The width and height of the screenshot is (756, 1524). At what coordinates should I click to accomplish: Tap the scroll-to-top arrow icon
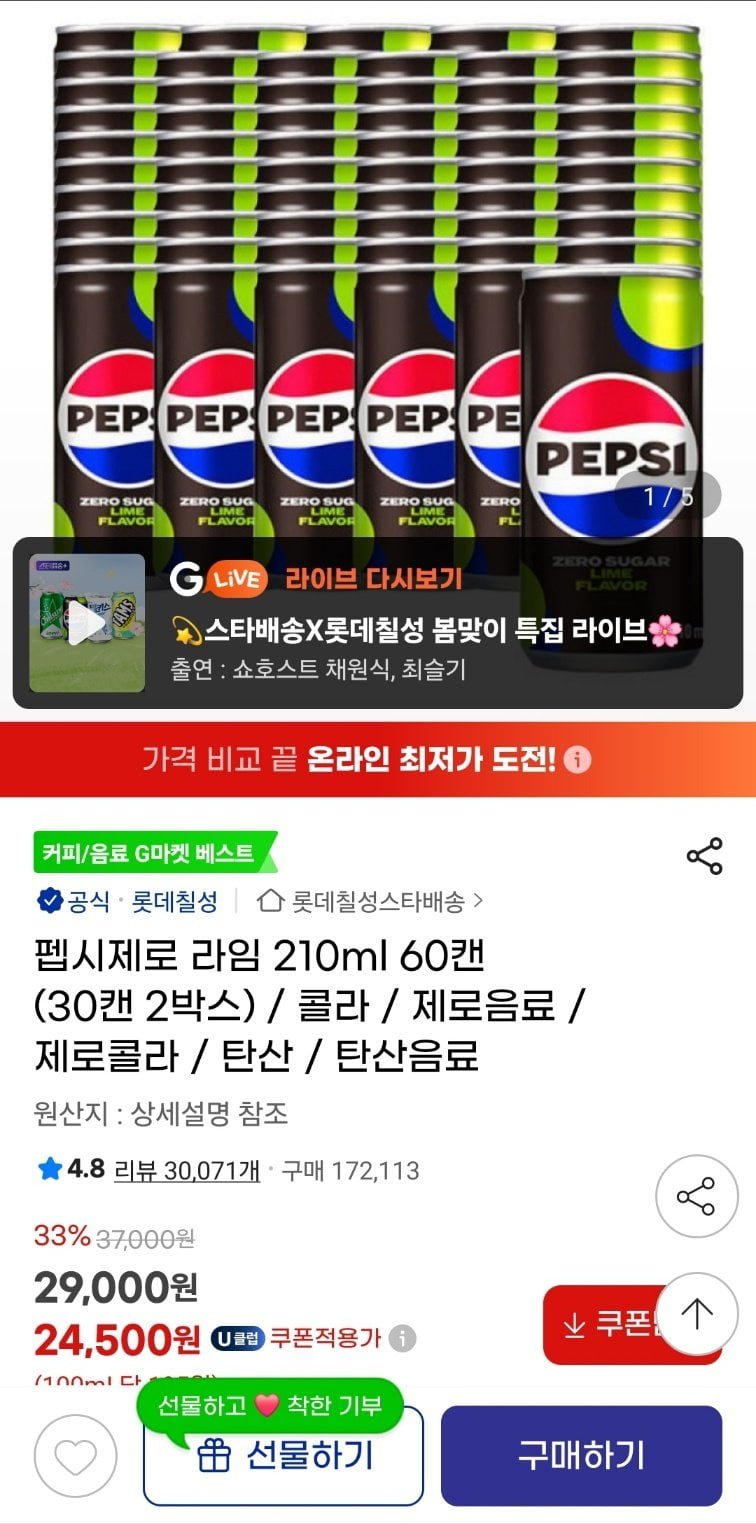click(x=696, y=1315)
